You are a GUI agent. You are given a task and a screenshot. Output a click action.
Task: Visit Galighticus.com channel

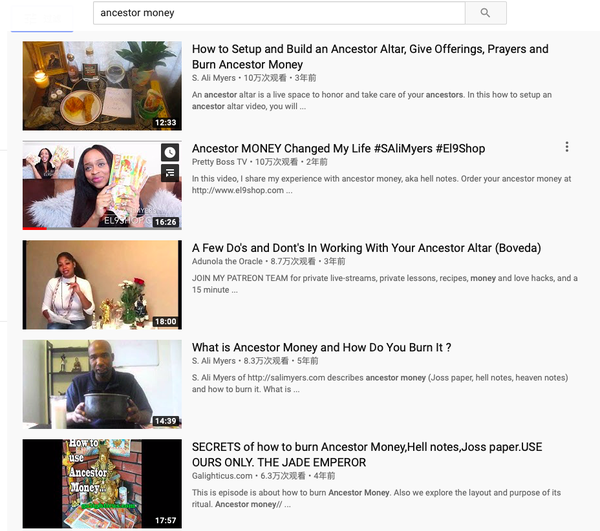tap(223, 476)
